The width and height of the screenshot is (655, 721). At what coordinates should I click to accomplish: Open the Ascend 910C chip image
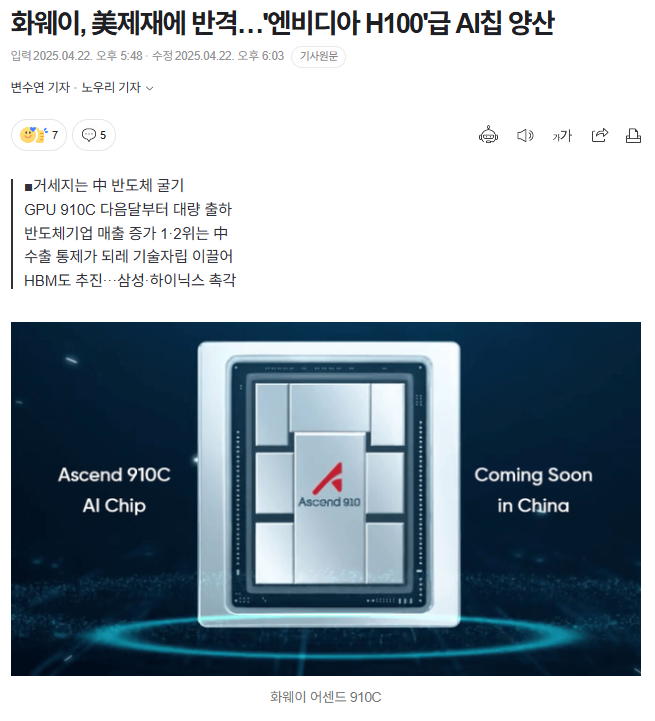point(326,498)
